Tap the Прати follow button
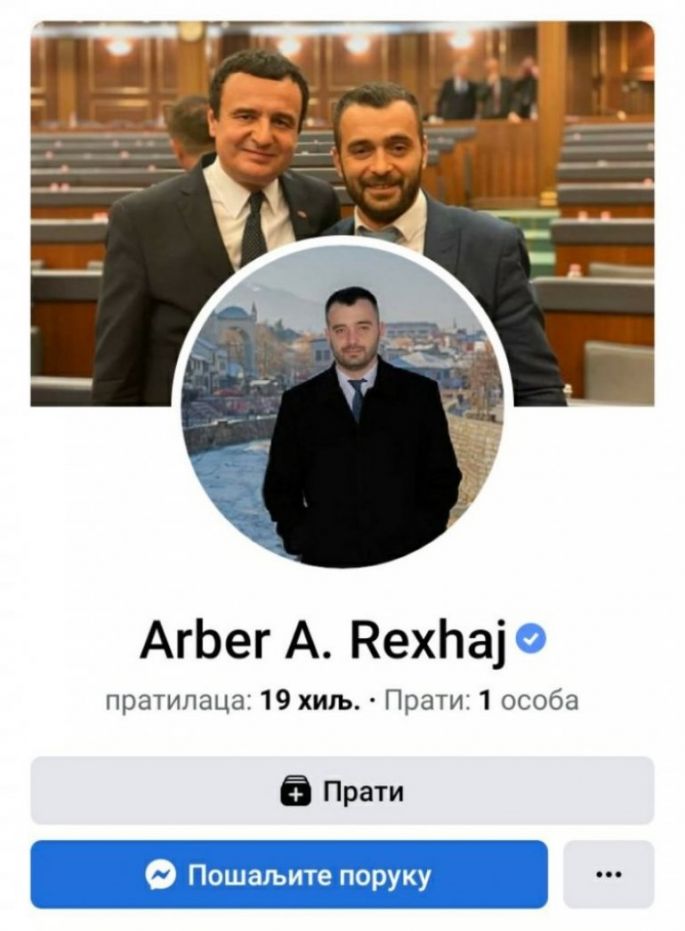 (342, 791)
